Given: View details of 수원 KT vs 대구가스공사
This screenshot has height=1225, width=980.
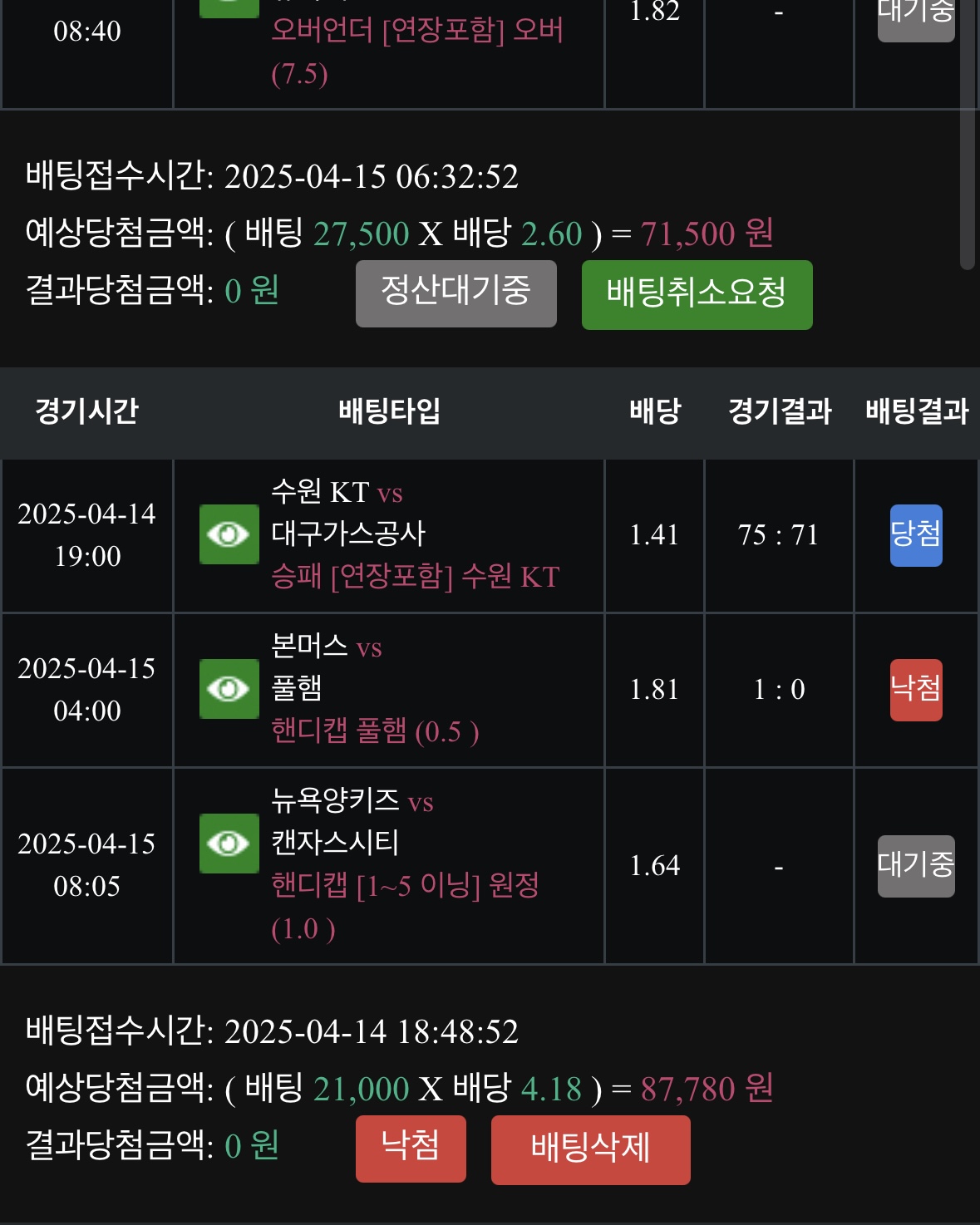Looking at the screenshot, I should coord(229,534).
